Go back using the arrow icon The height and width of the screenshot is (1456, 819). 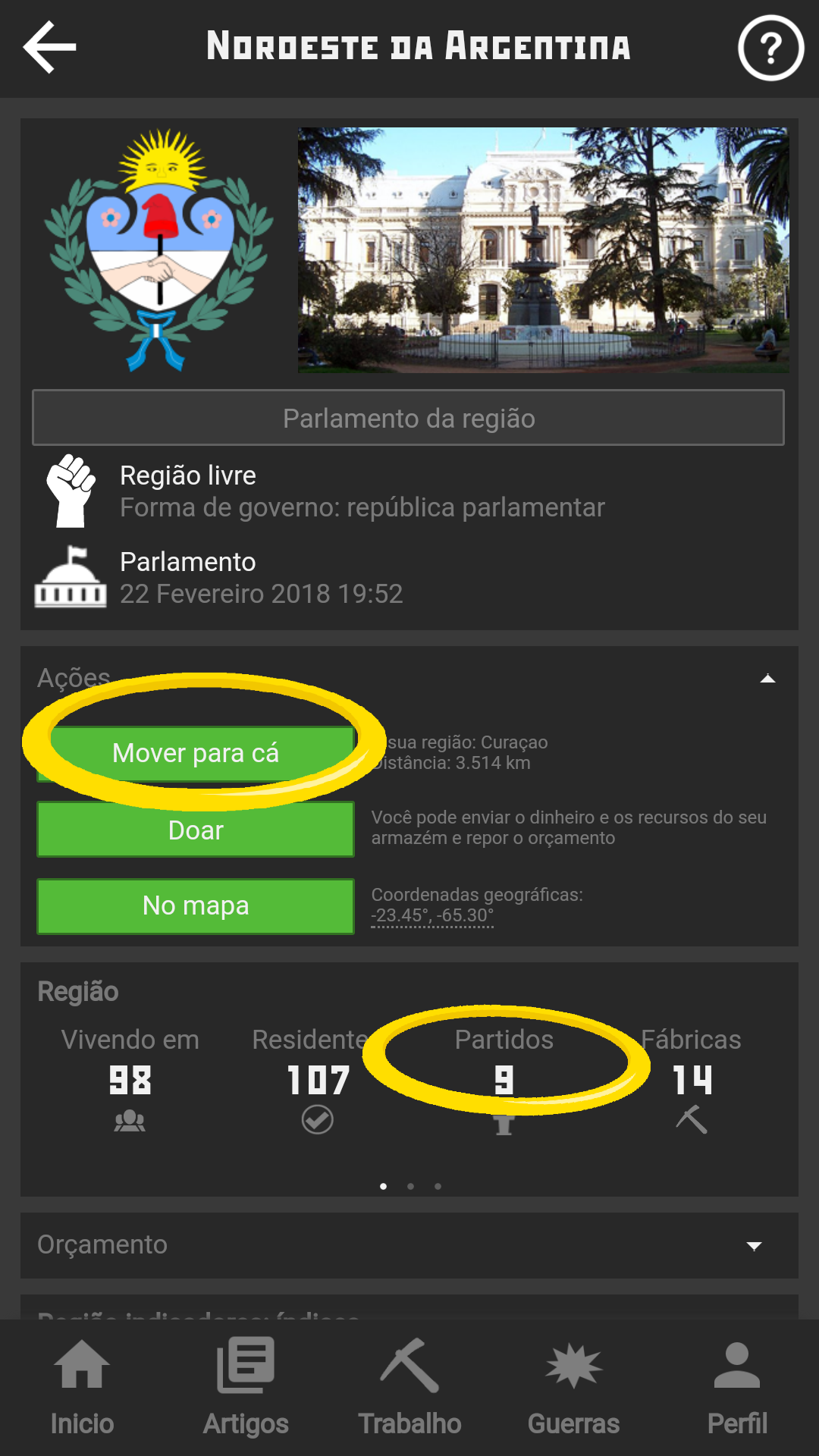[50, 47]
